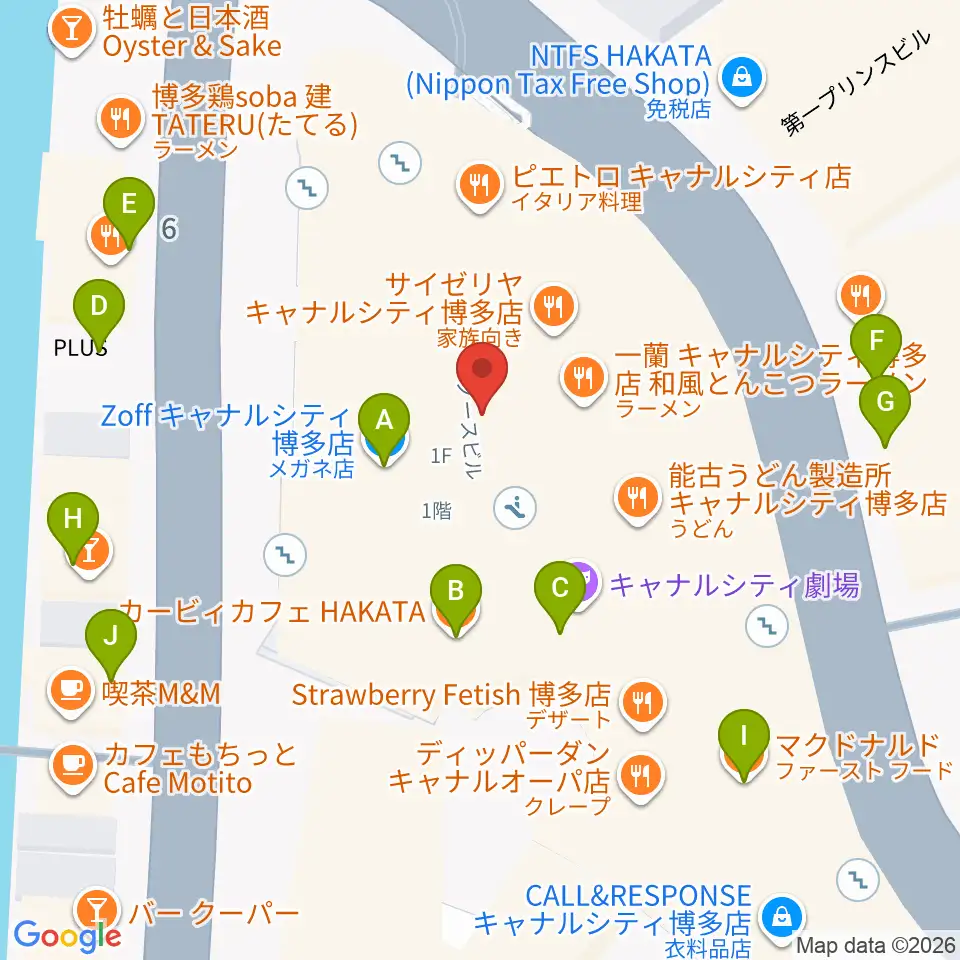Tap the Cafe Motito coffee pin
Image resolution: width=960 pixels, height=960 pixels.
[x=73, y=767]
